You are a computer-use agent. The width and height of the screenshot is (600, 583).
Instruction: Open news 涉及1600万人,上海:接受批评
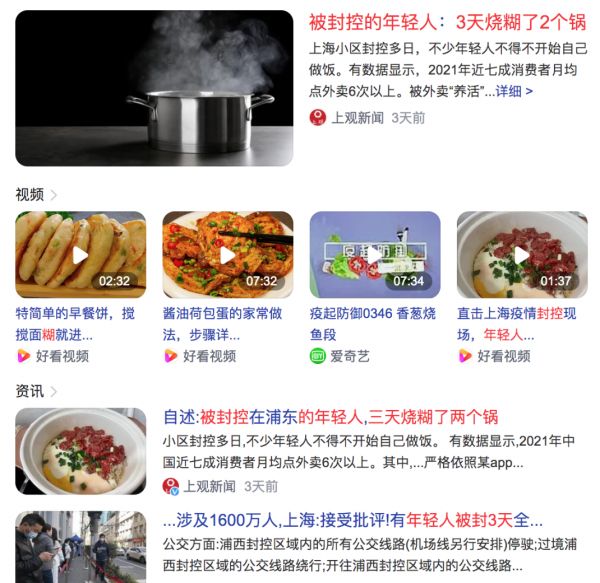(x=352, y=520)
